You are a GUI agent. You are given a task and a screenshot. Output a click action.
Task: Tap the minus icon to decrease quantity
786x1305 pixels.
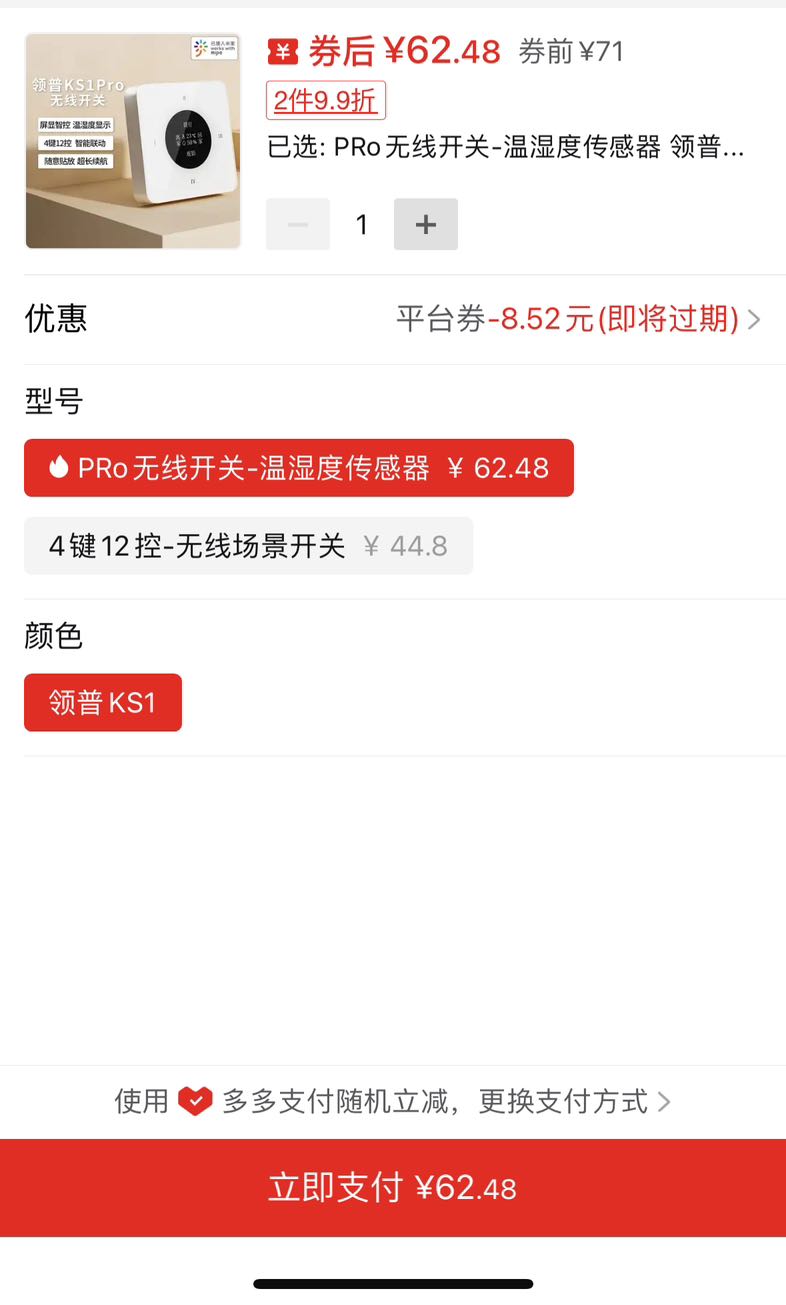click(297, 225)
